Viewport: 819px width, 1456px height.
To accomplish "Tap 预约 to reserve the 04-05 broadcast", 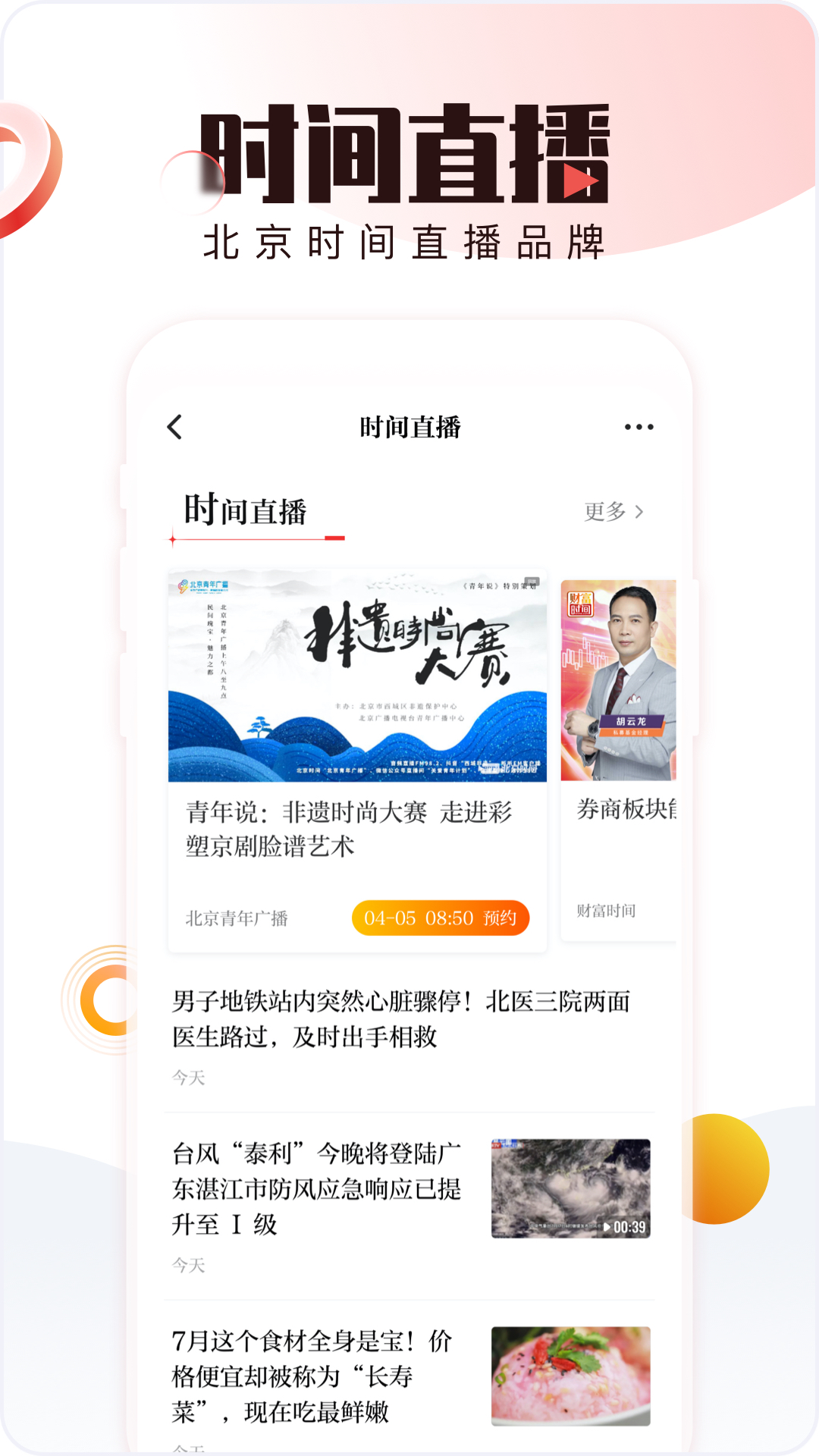I will [x=440, y=918].
